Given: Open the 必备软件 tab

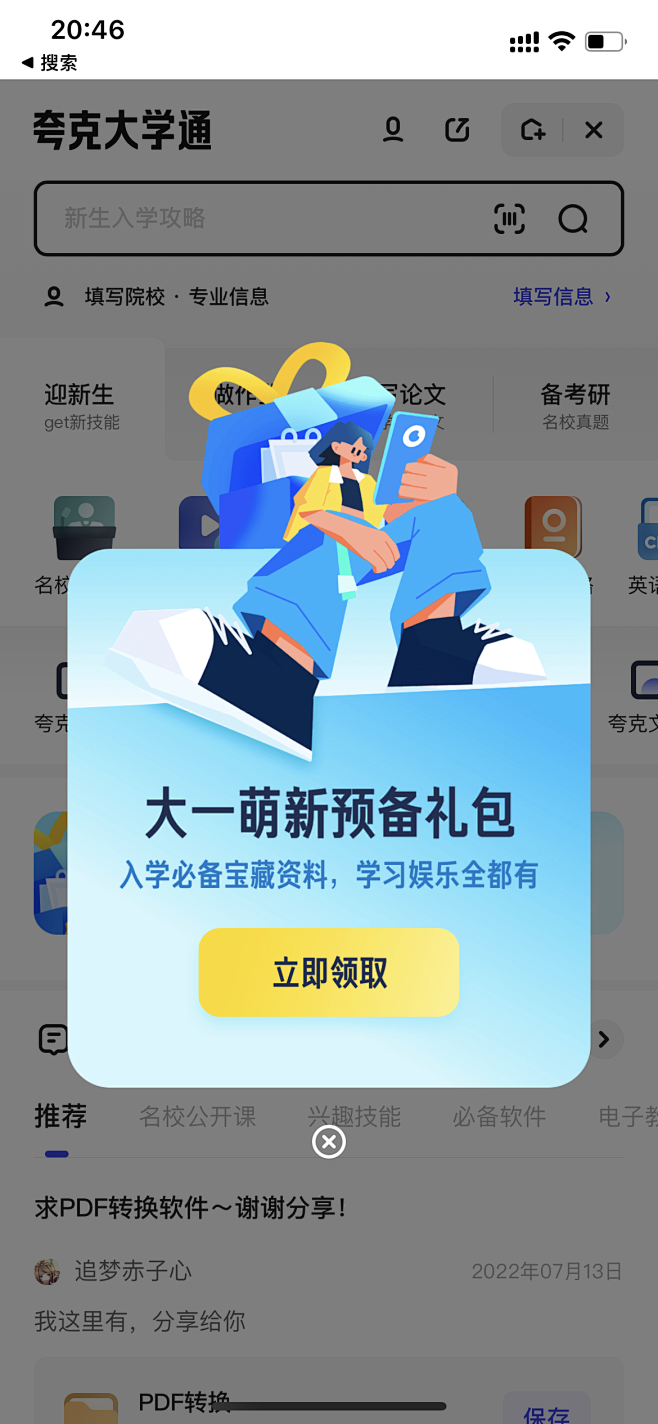Looking at the screenshot, I should [498, 1117].
